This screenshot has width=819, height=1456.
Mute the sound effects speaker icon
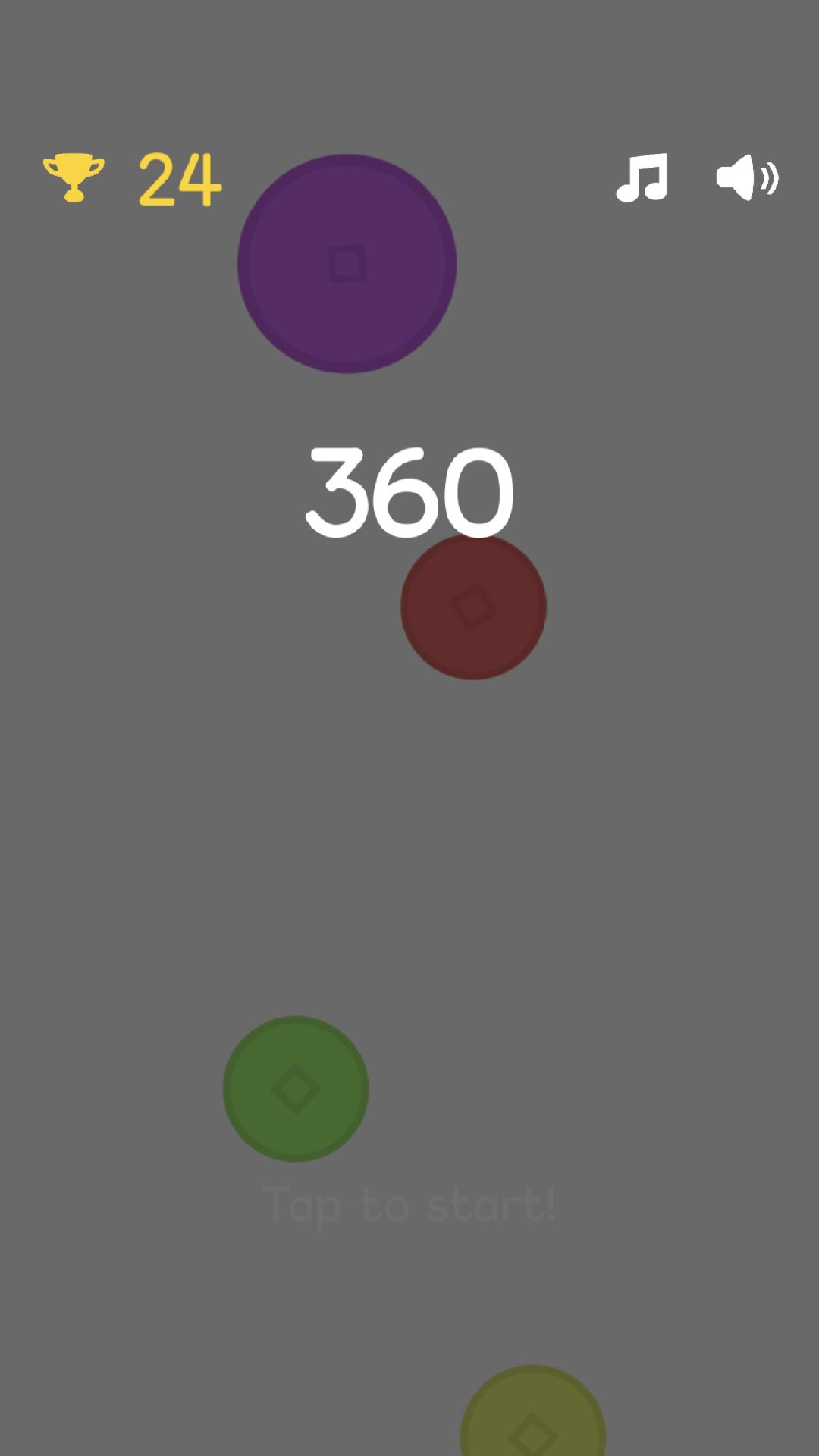[747, 177]
